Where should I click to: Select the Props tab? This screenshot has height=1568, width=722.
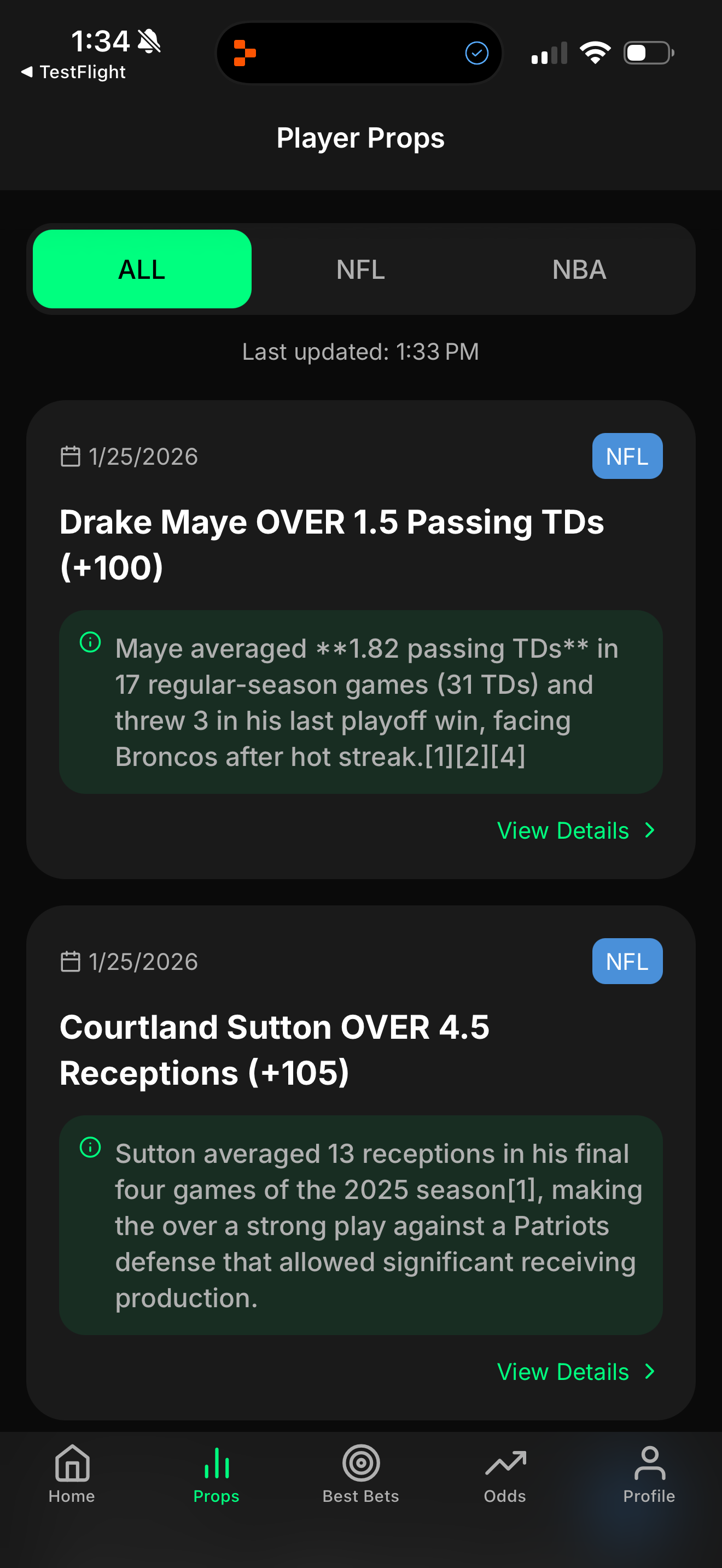216,1473
